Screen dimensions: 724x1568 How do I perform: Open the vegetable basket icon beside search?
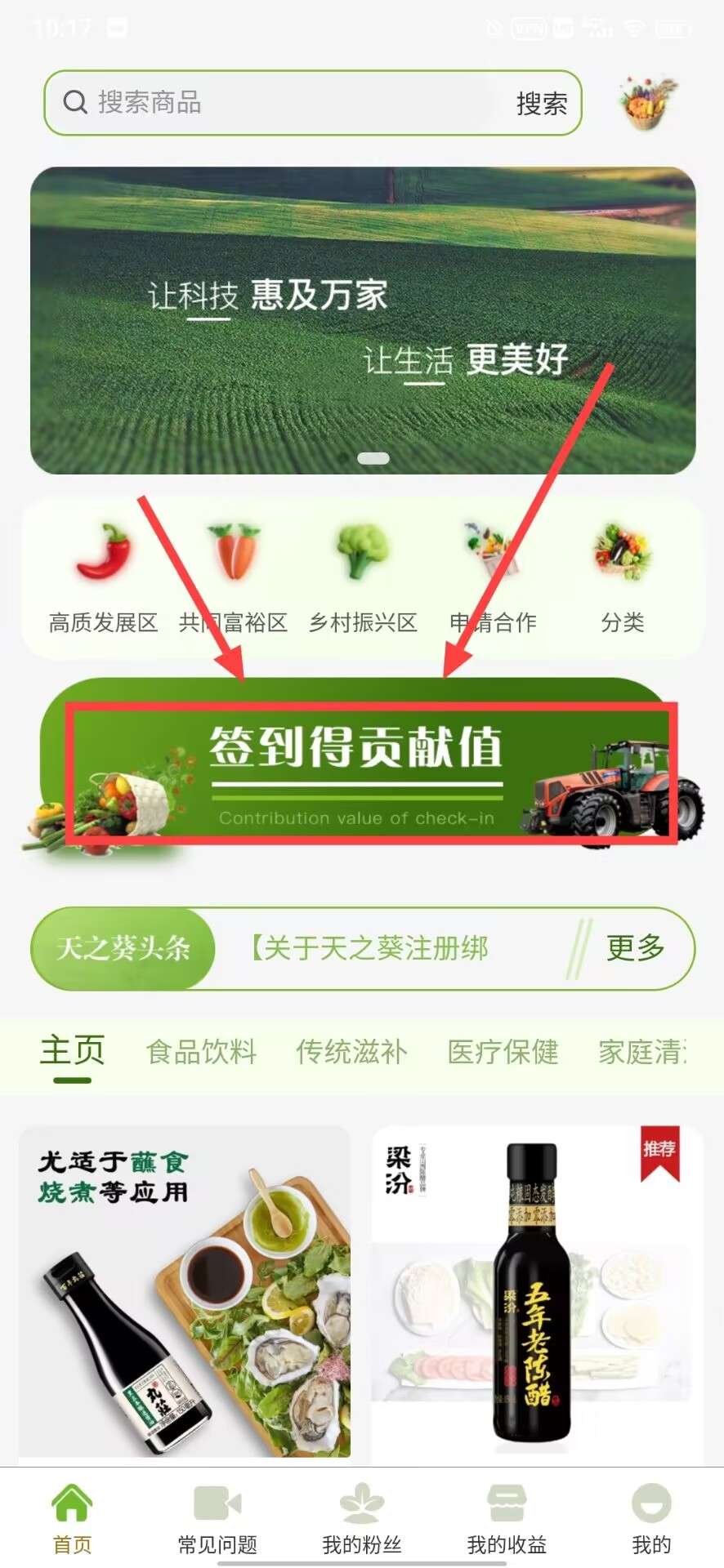coord(646,103)
